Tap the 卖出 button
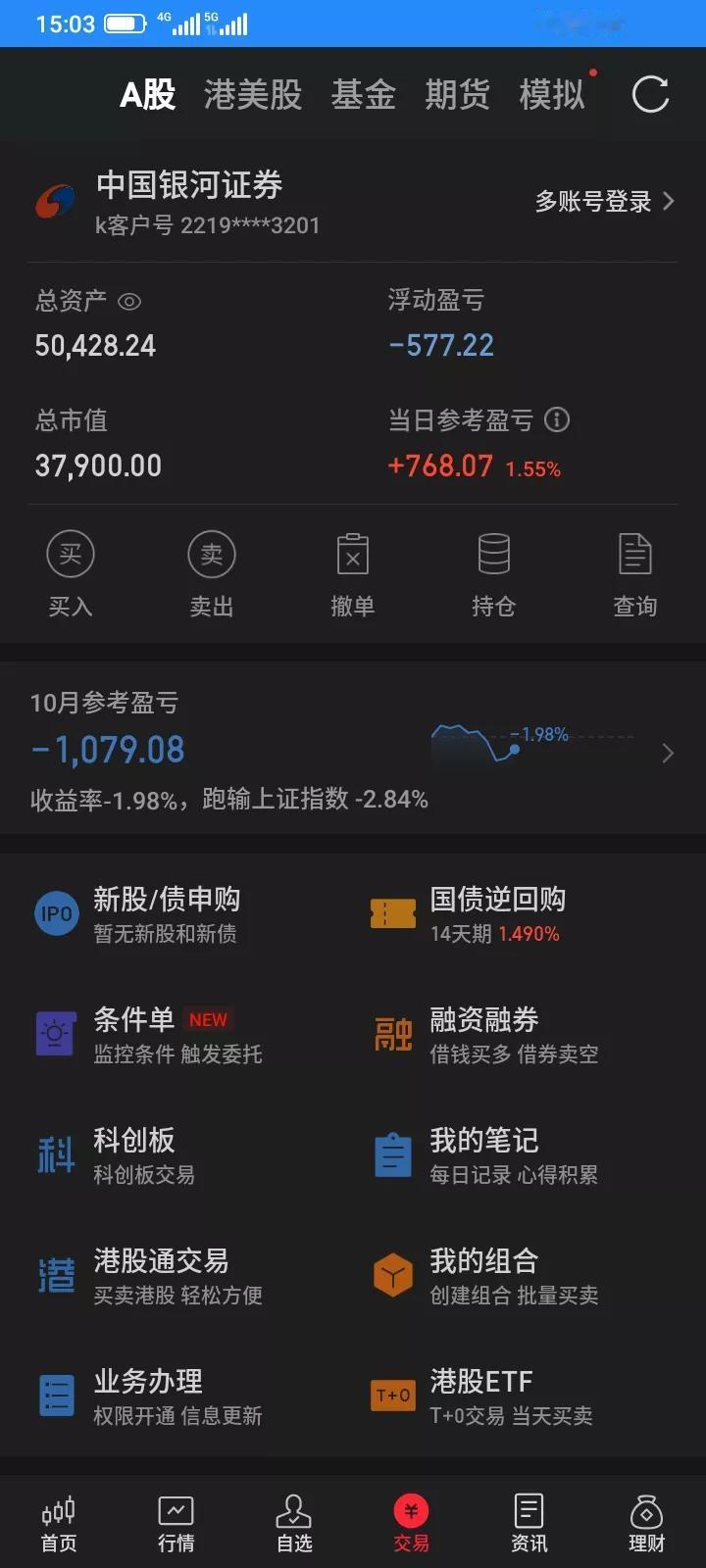The image size is (706, 1568). click(212, 574)
